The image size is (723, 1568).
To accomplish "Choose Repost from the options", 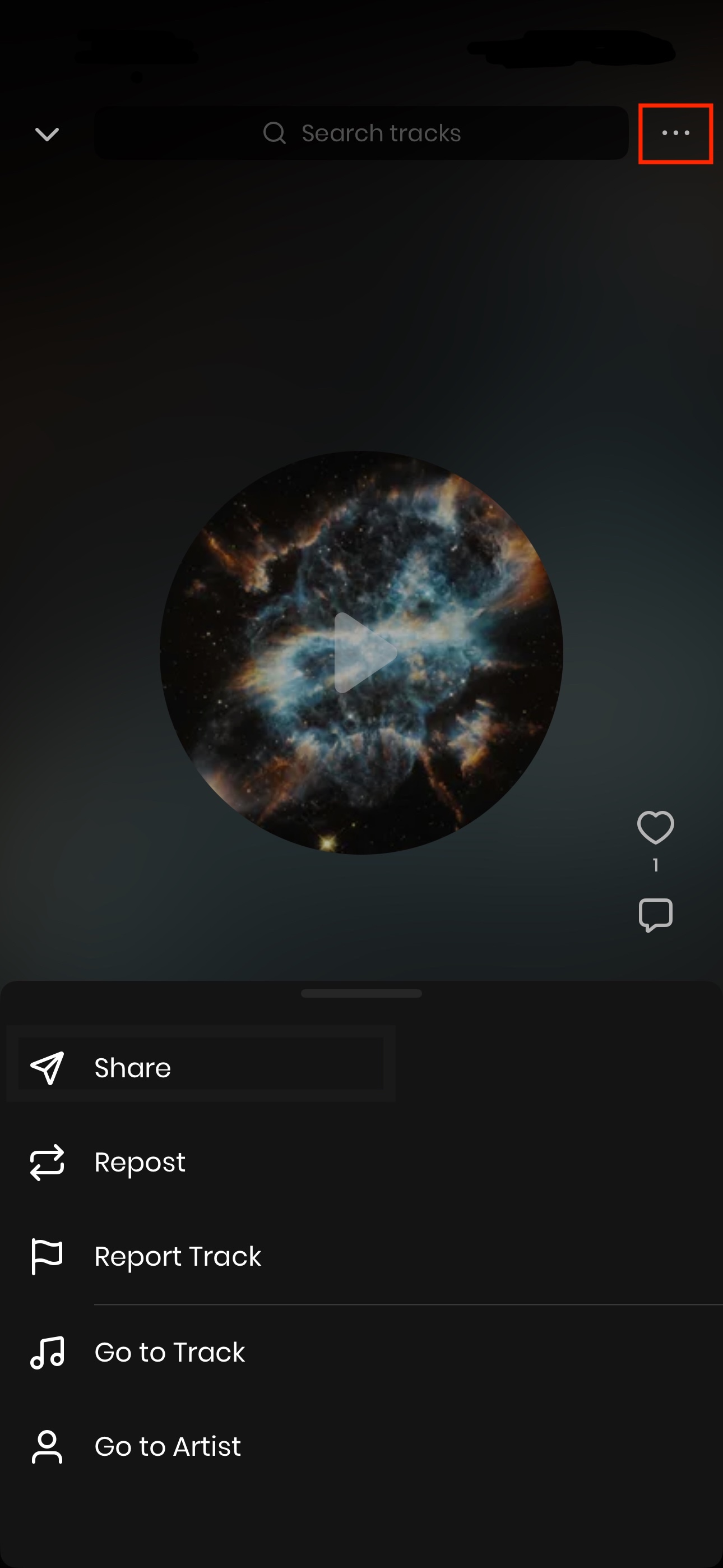I will [140, 1162].
